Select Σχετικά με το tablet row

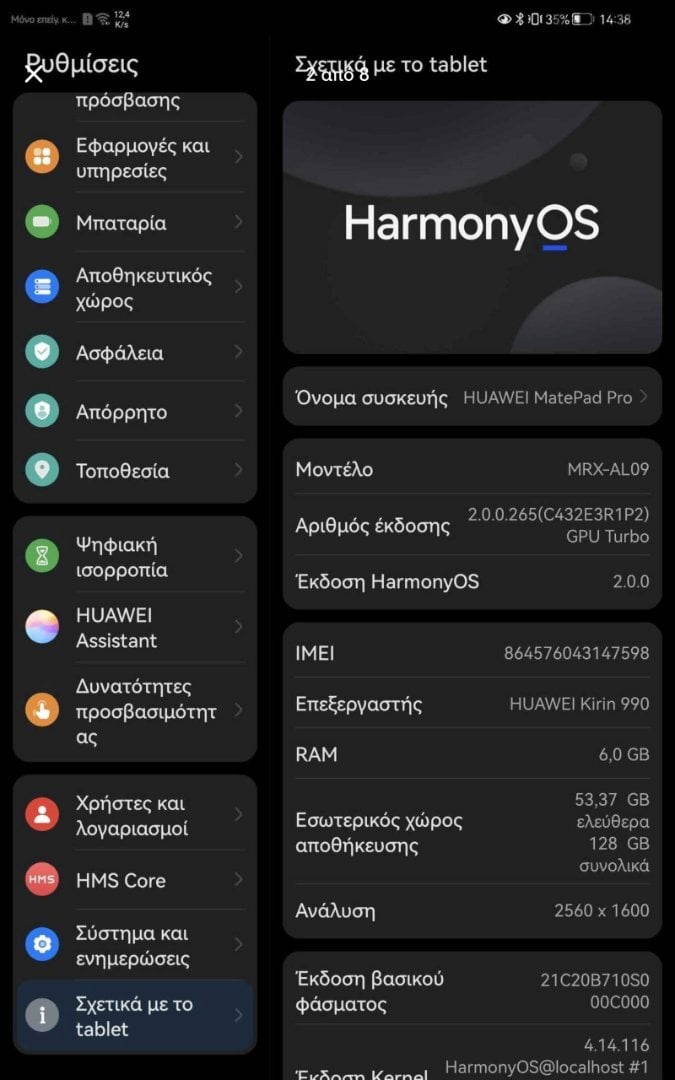click(135, 1016)
